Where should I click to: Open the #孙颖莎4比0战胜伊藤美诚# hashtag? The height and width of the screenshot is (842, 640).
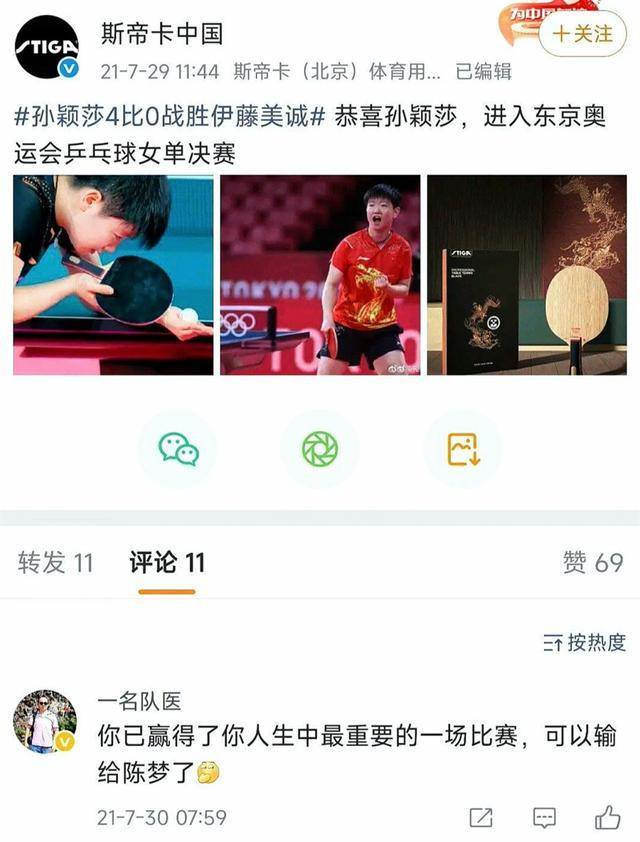point(170,116)
